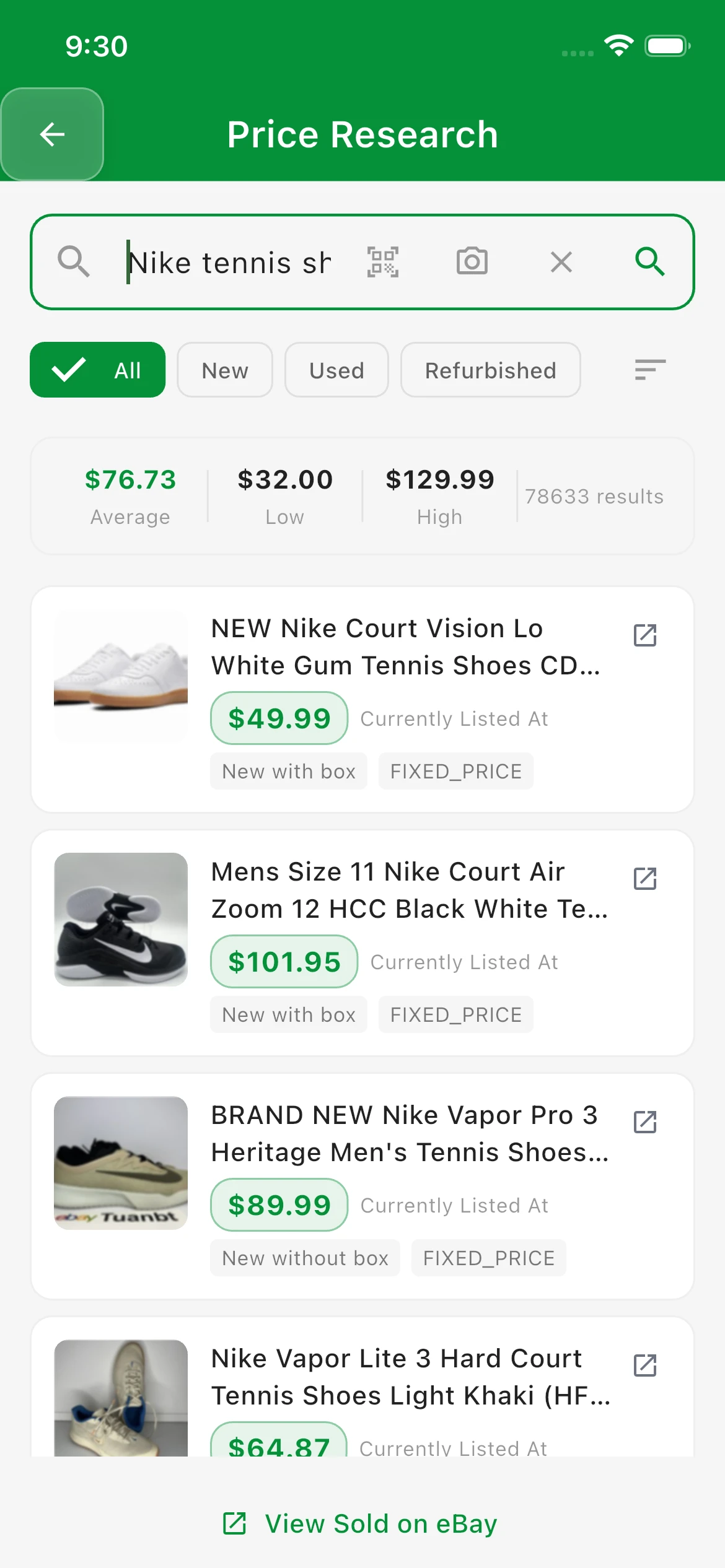This screenshot has width=725, height=1568.
Task: Select the black Nike Court Air Zoom thumbnail
Action: click(121, 920)
